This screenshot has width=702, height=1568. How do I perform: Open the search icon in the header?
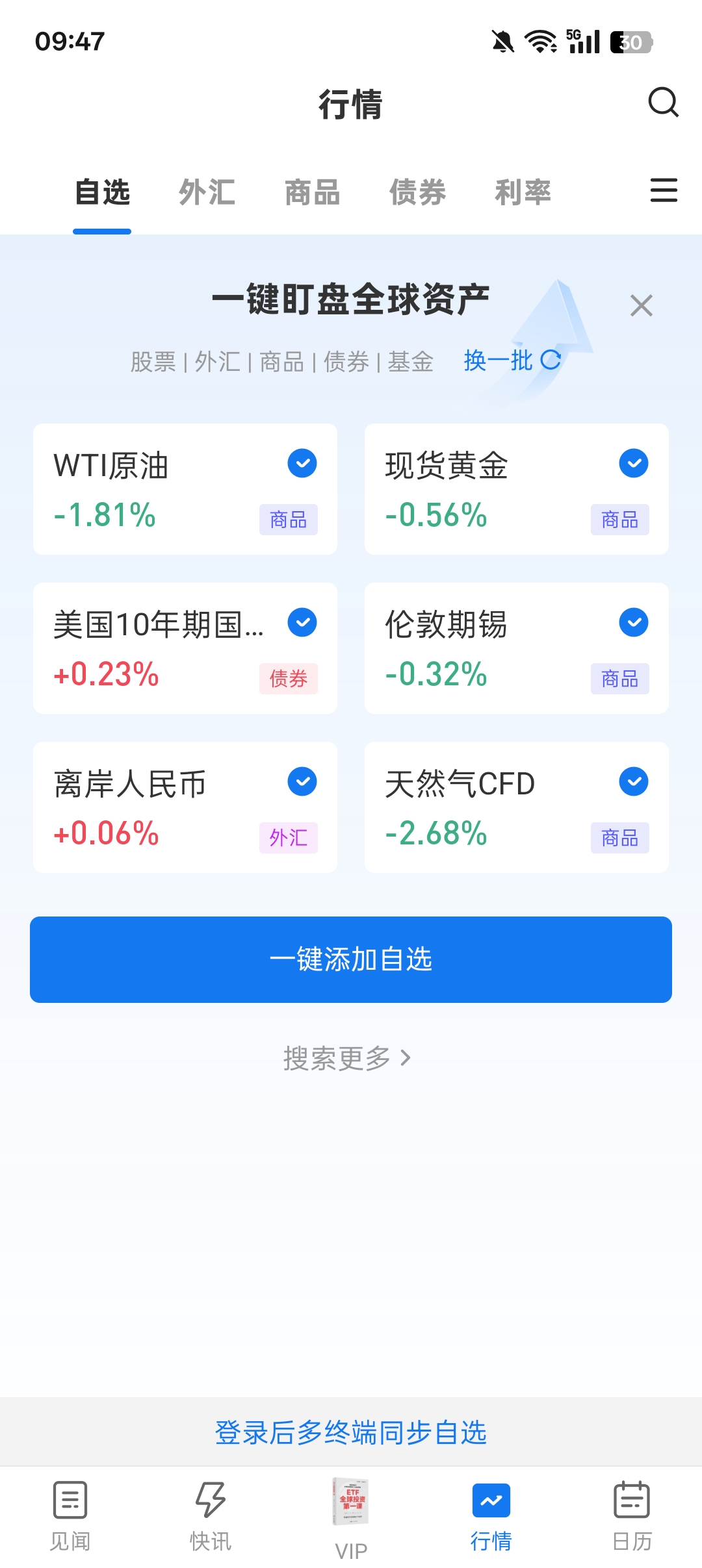[663, 103]
